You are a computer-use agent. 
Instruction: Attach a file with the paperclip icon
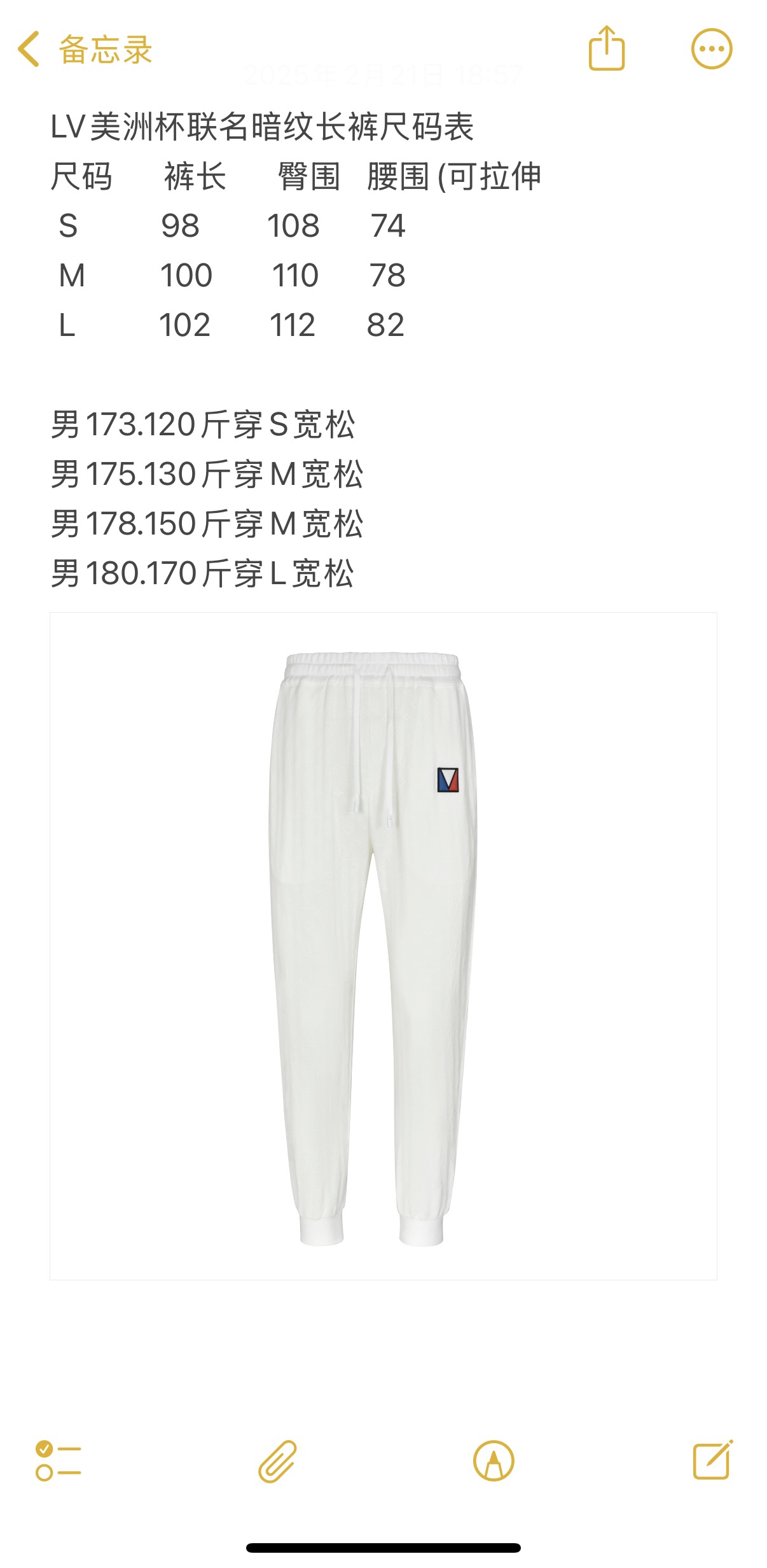(x=277, y=1461)
